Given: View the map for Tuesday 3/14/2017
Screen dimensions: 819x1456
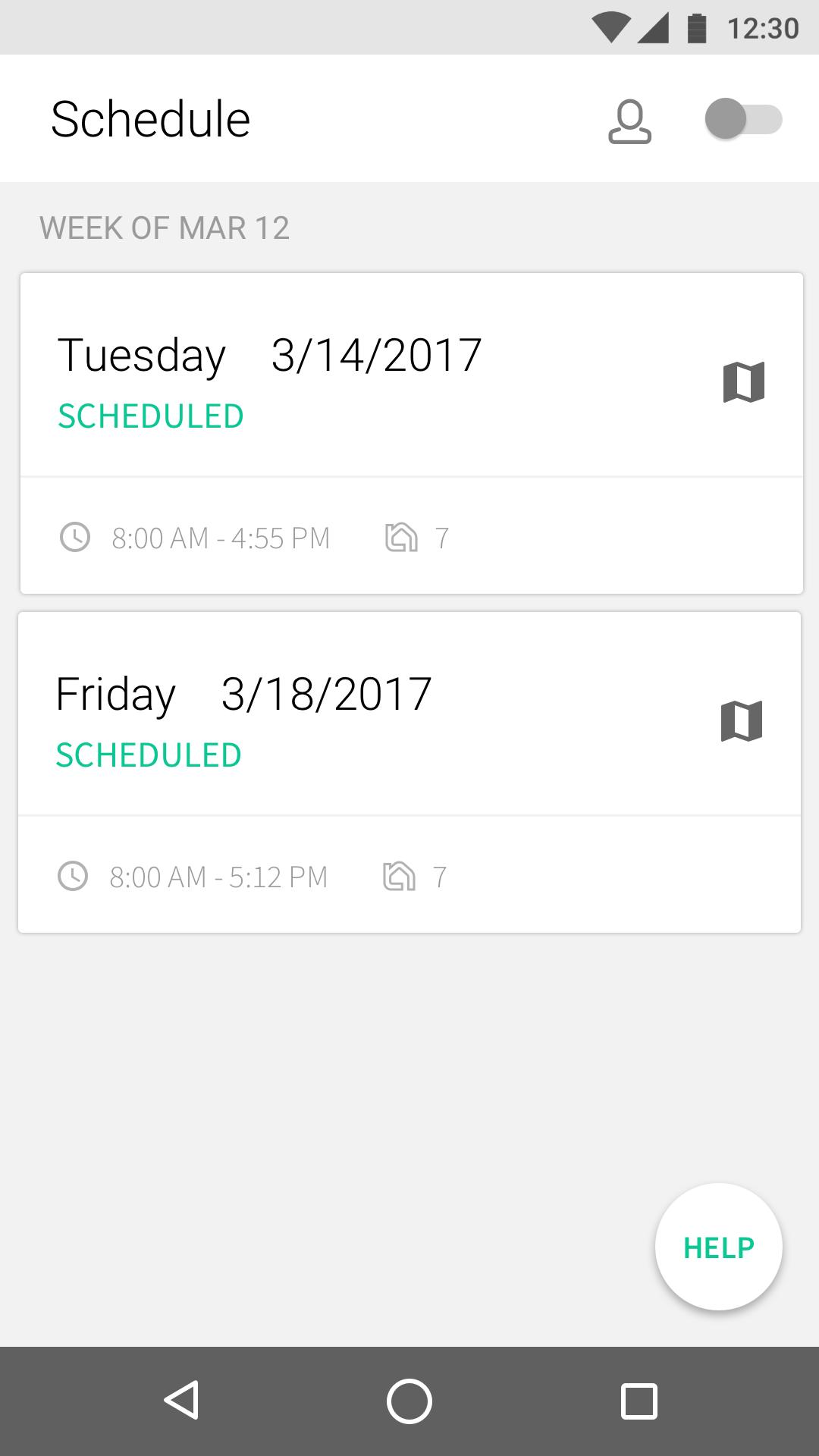Looking at the screenshot, I should [x=744, y=381].
